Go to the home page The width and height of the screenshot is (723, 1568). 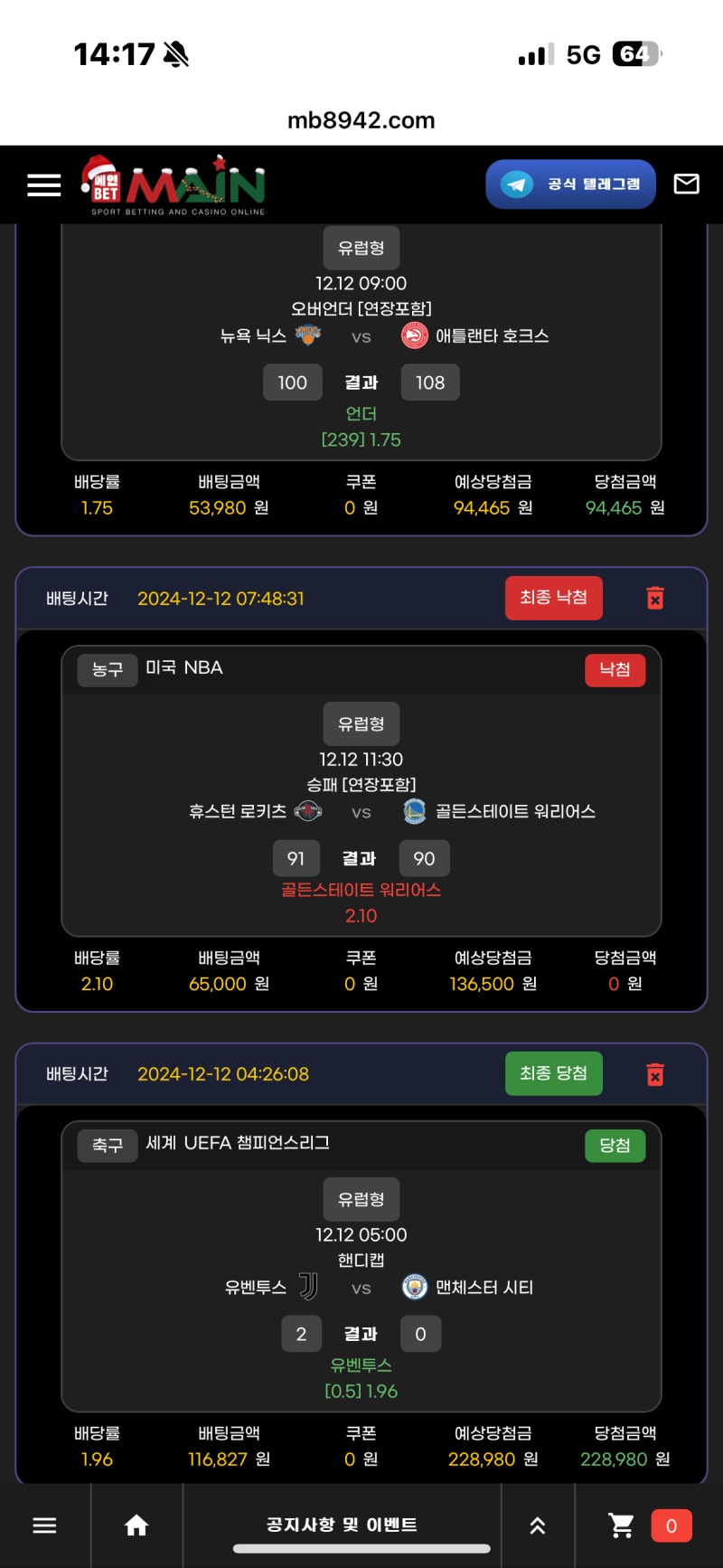(x=136, y=1525)
